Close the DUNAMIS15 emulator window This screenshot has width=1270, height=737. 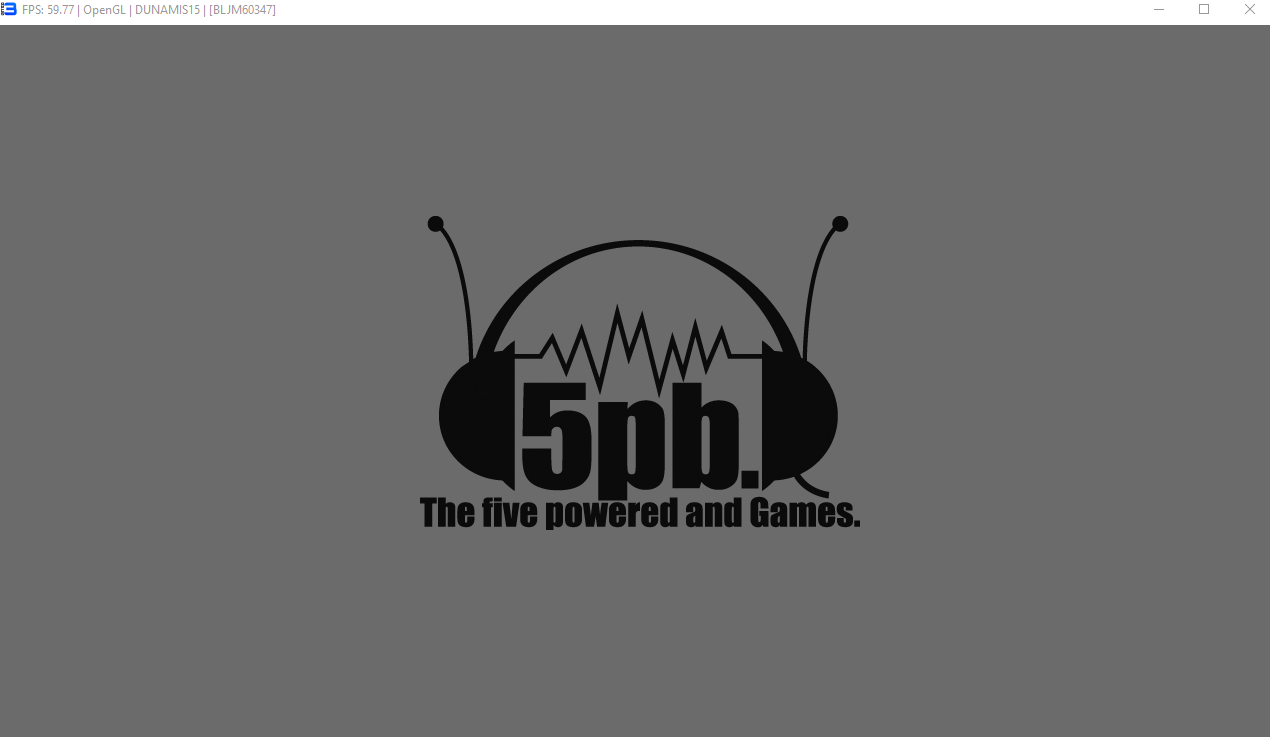click(x=1249, y=10)
